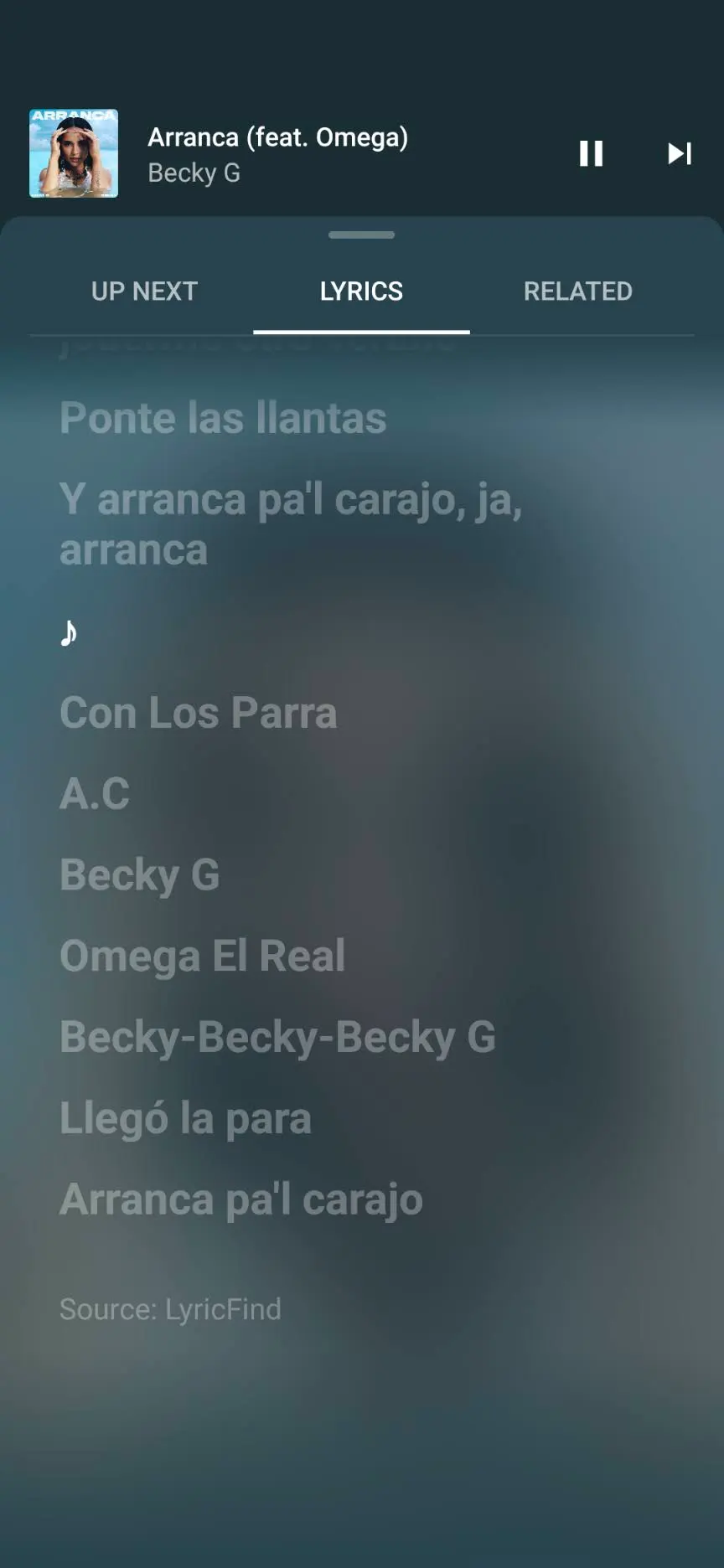Jump to the lyric "Con Los Parra"

coord(199,713)
